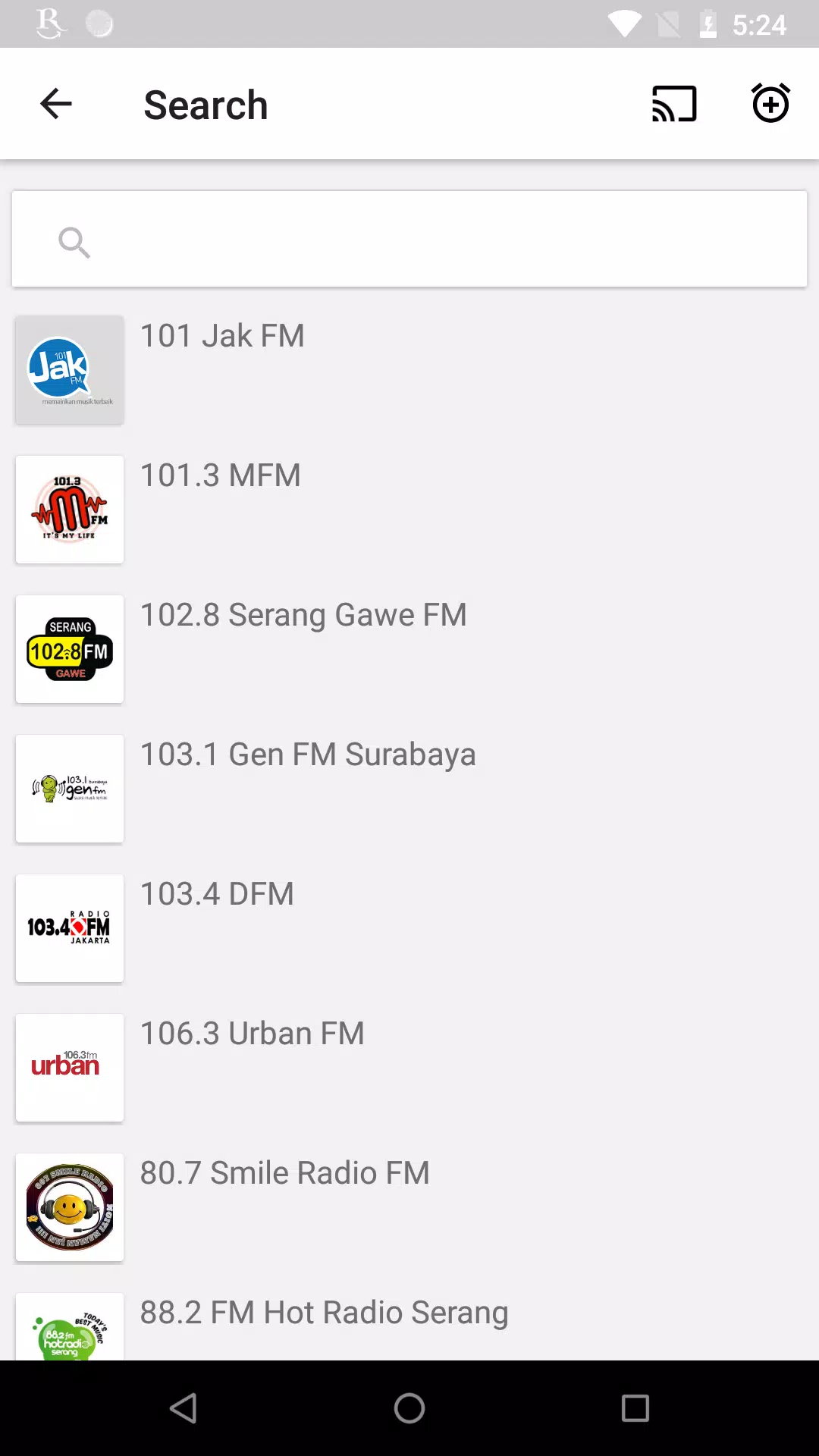The height and width of the screenshot is (1456, 819).
Task: Tap the system home button
Action: click(x=409, y=1408)
